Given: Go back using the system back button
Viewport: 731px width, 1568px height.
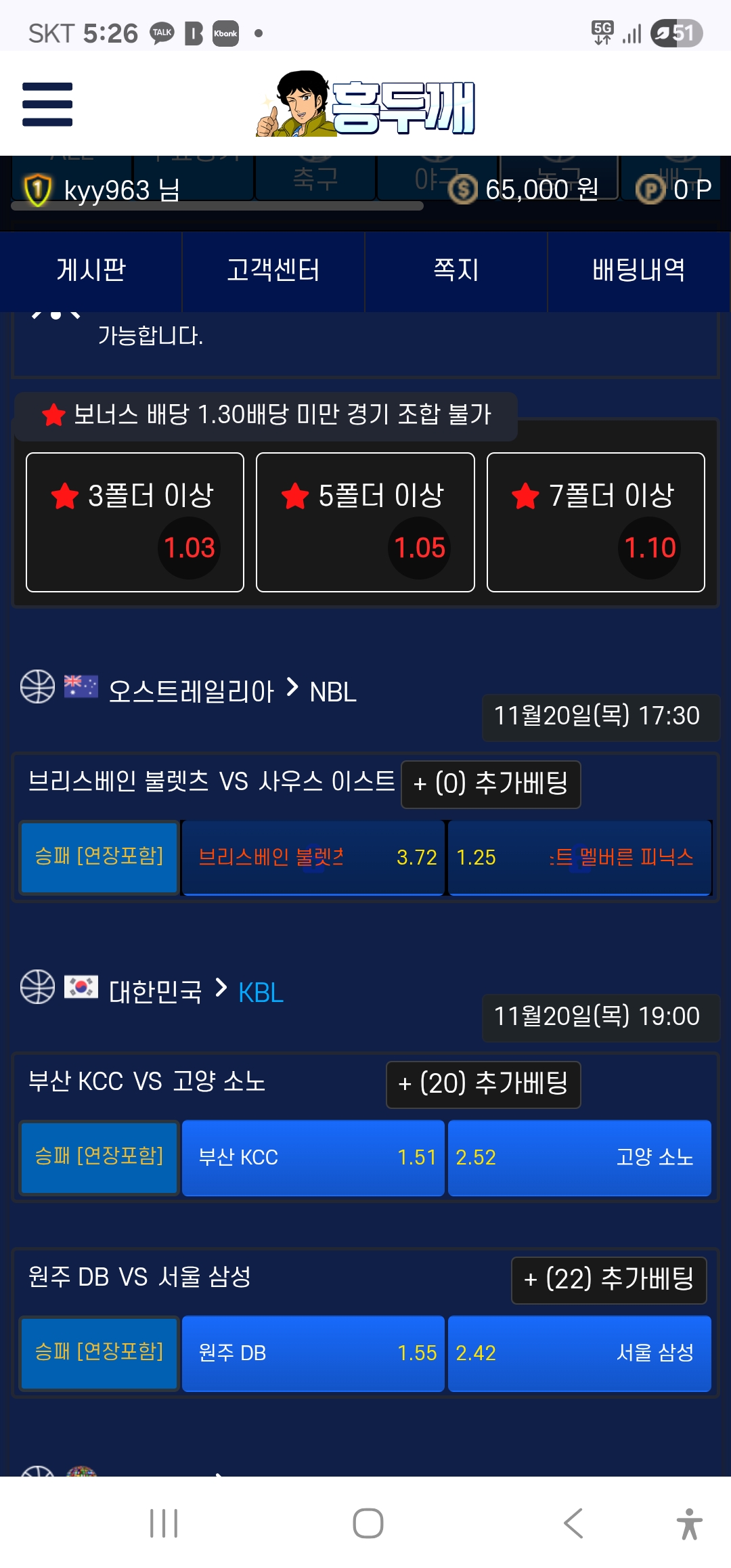Looking at the screenshot, I should [x=573, y=1523].
